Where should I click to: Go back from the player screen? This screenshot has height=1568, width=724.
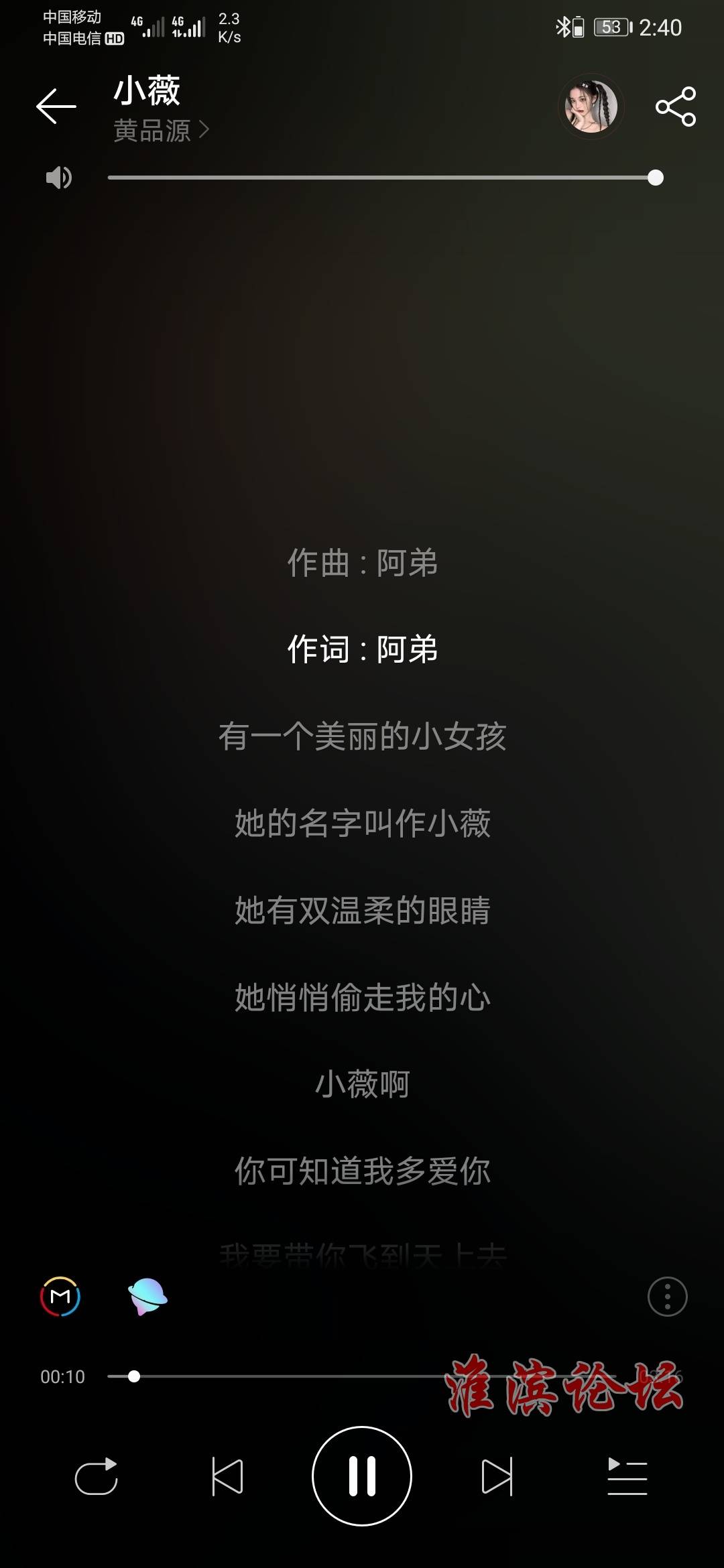(56, 106)
